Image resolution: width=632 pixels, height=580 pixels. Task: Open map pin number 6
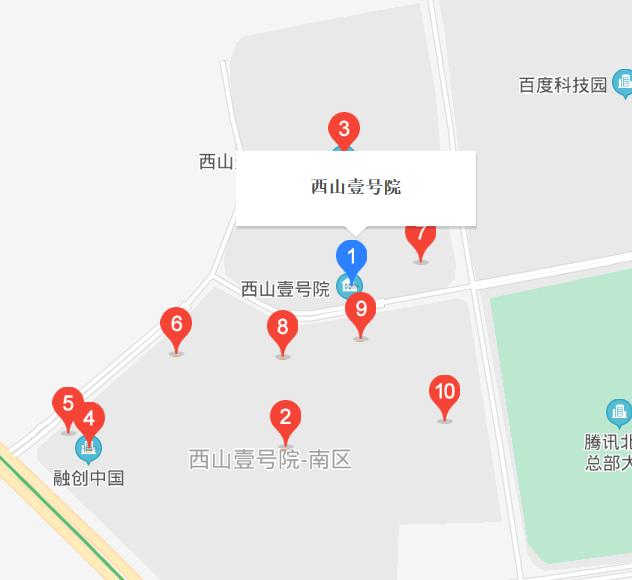[176, 325]
